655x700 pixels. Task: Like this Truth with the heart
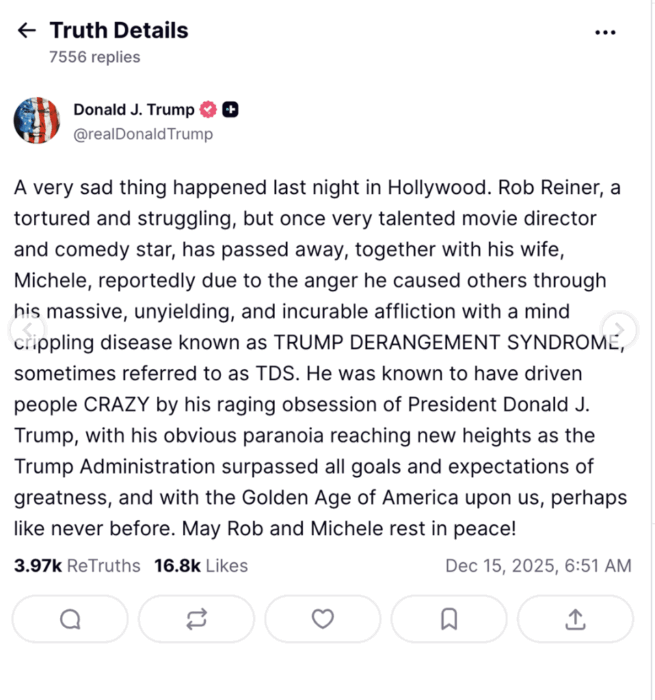(x=322, y=619)
